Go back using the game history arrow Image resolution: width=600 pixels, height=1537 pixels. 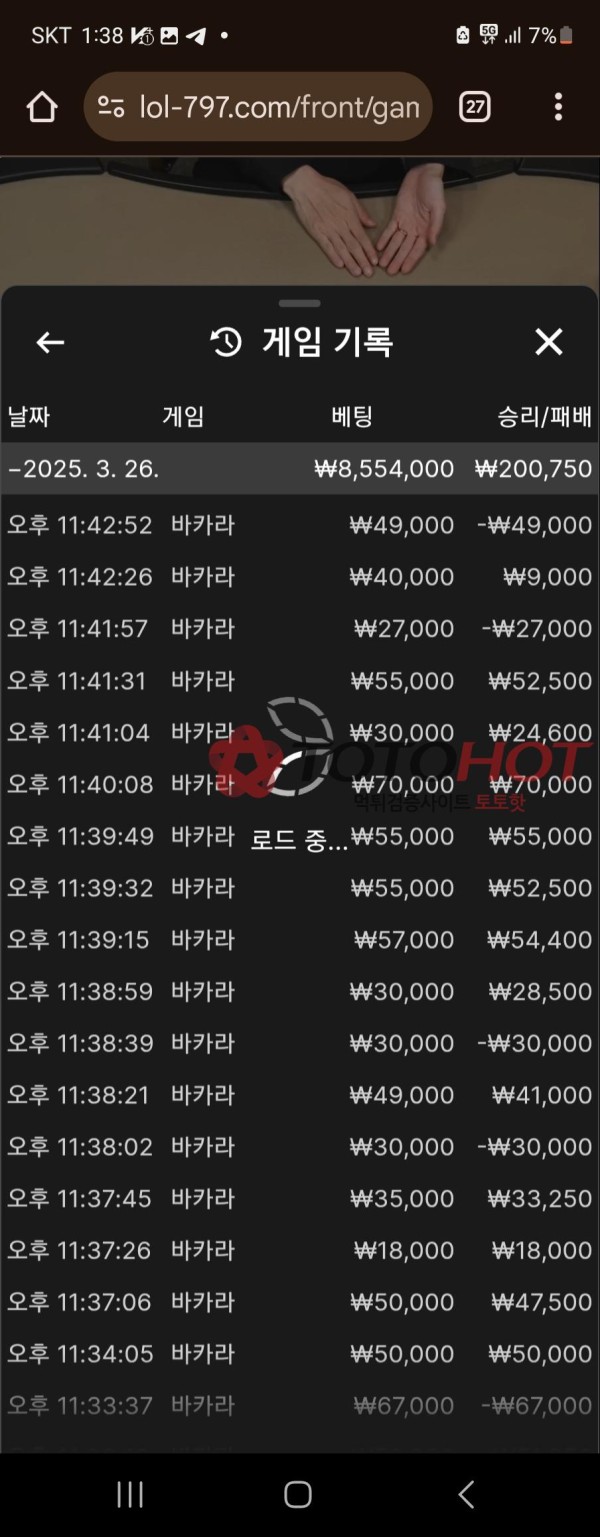coord(50,343)
